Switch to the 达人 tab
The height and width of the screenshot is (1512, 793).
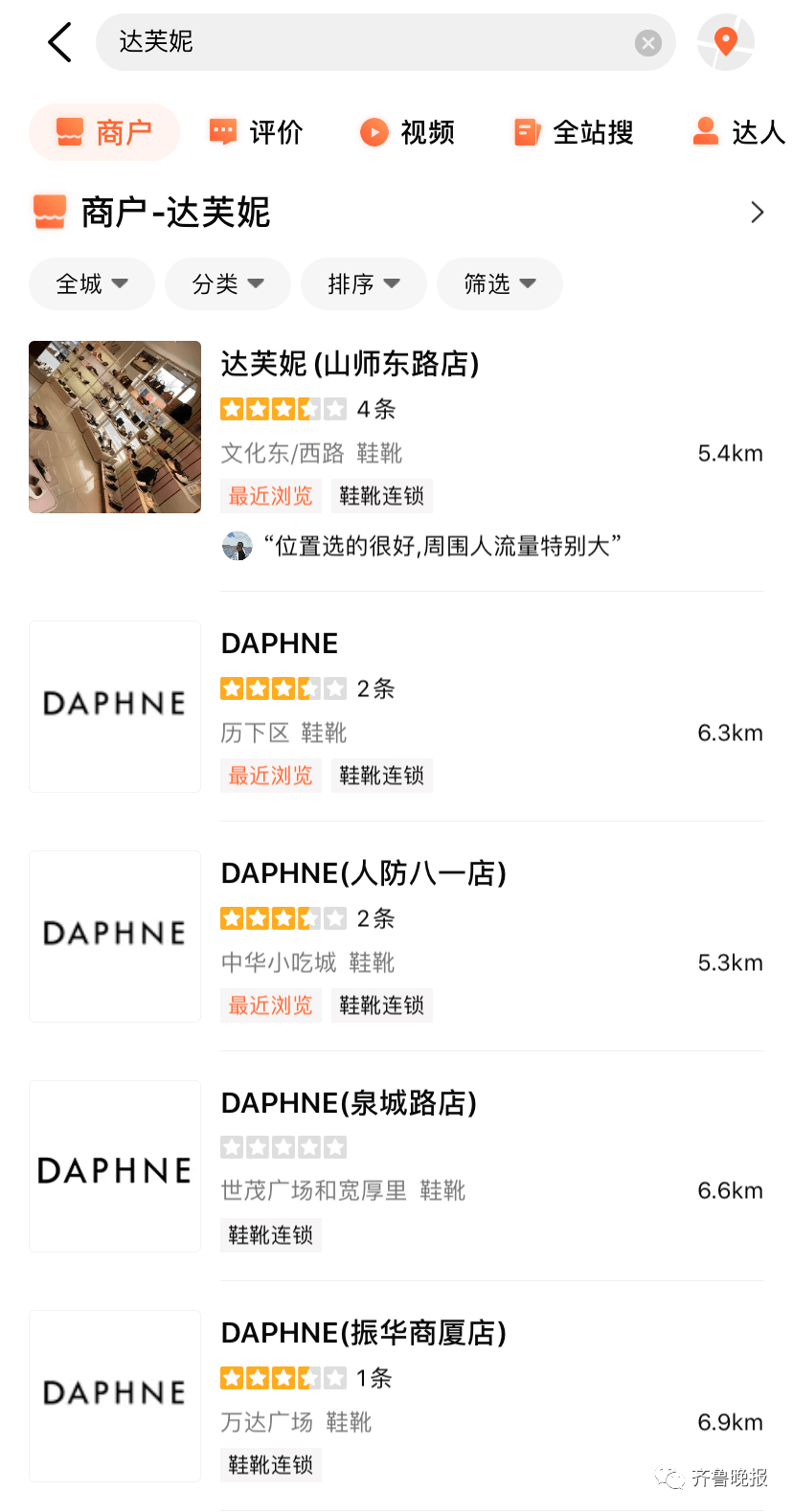tap(738, 132)
